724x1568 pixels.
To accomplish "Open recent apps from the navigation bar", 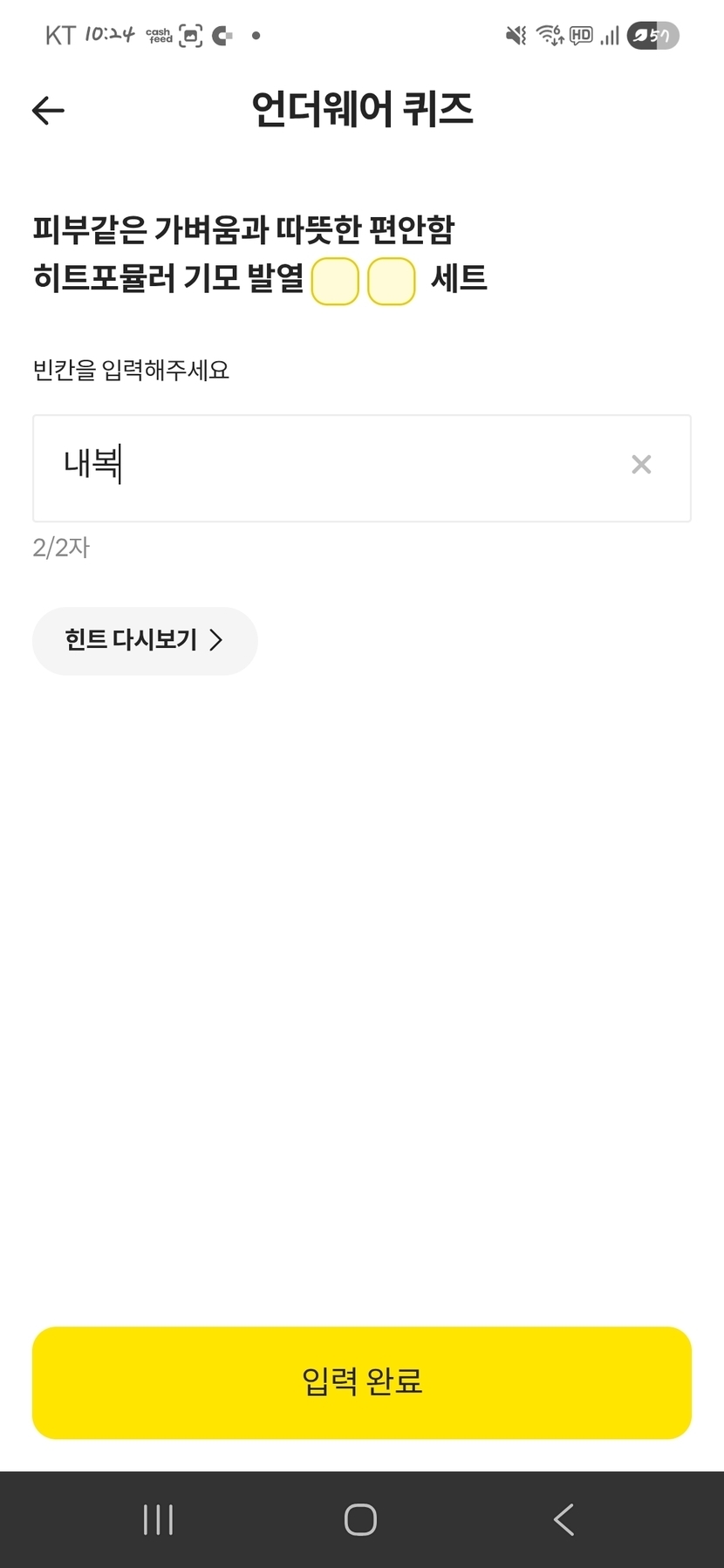I will coord(158,1520).
